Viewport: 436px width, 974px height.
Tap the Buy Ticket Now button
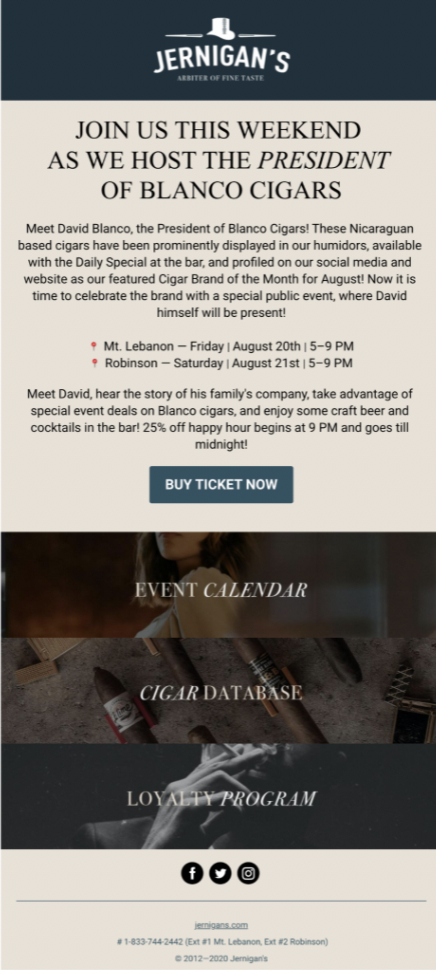click(x=221, y=485)
